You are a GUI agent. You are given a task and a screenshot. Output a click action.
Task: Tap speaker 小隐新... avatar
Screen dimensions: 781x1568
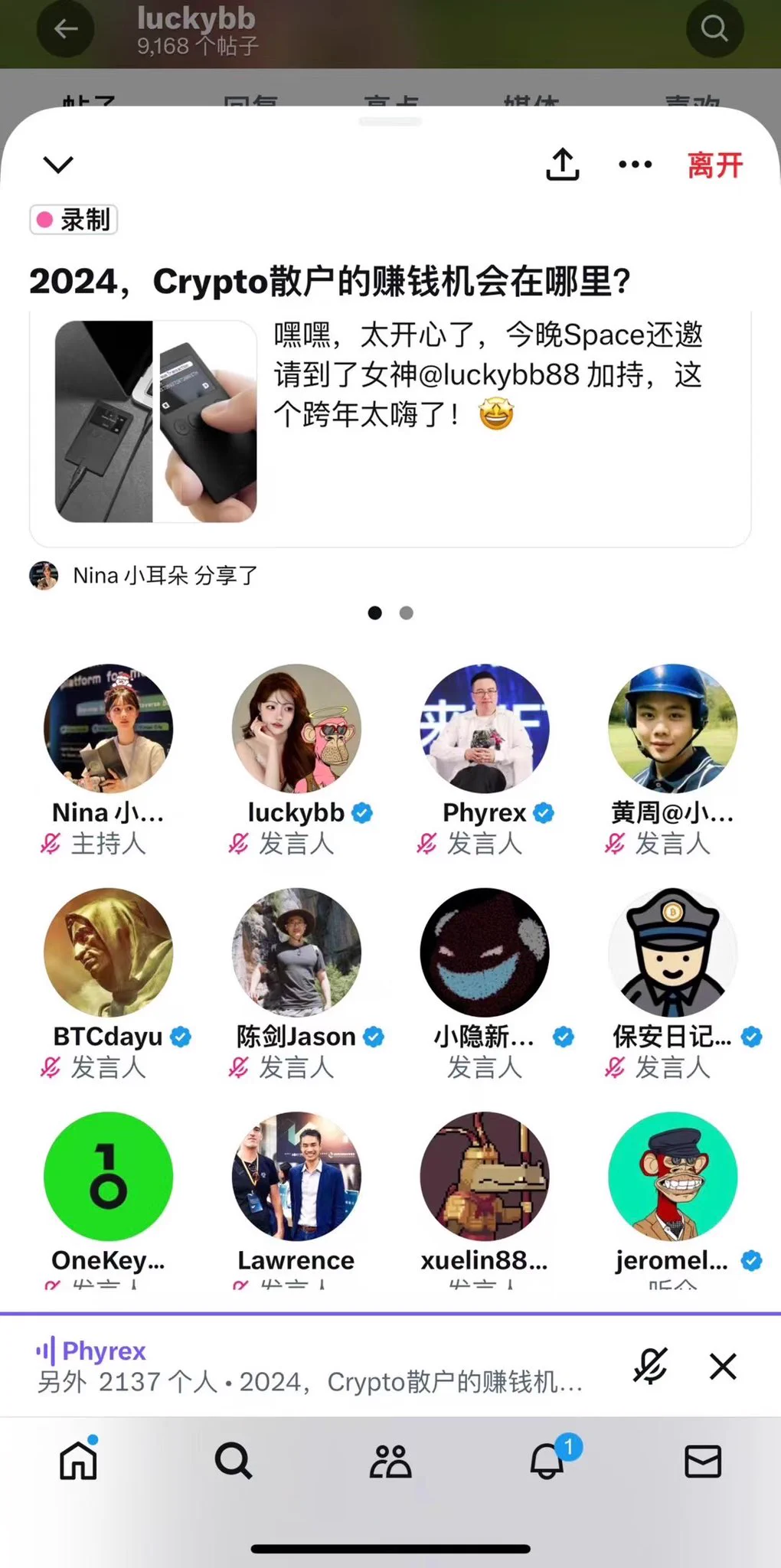[485, 952]
